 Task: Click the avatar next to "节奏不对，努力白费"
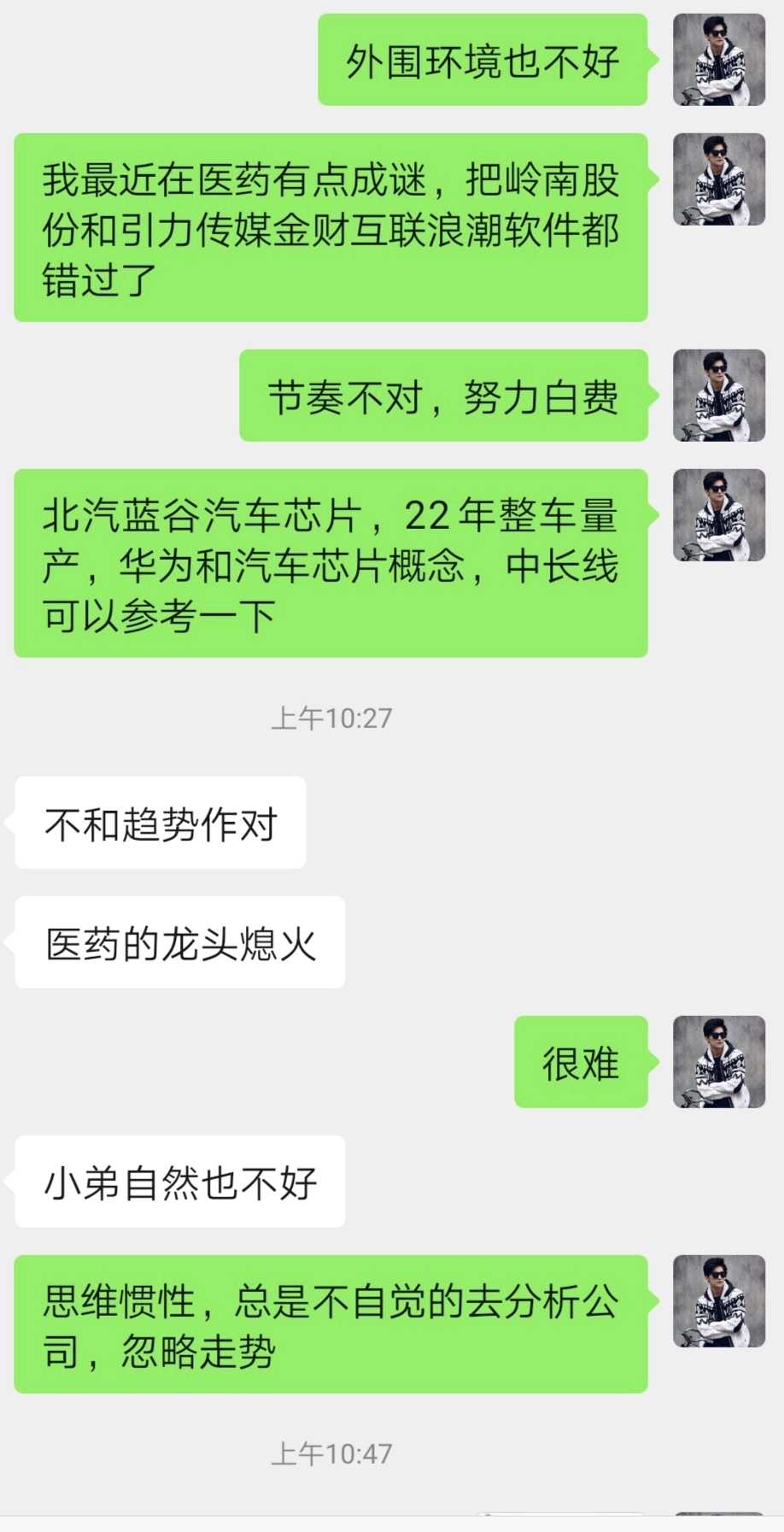point(720,393)
